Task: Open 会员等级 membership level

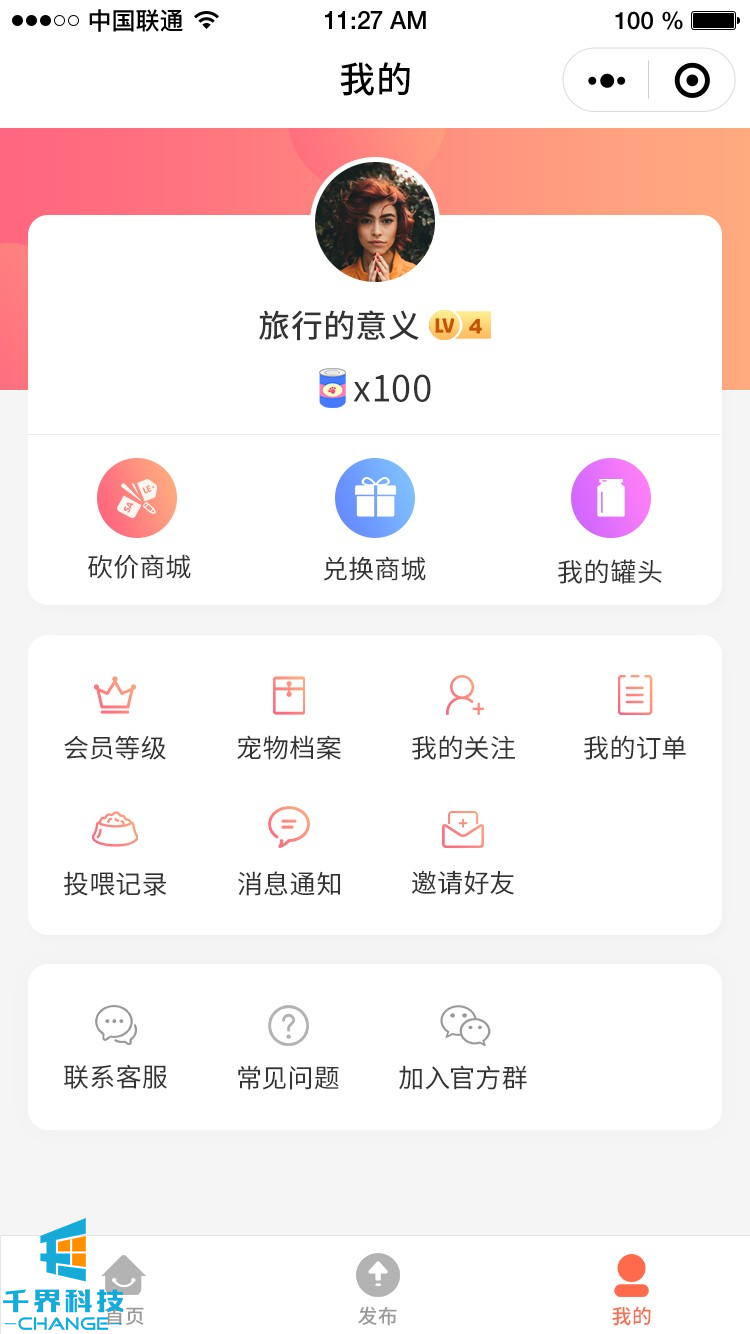Action: [115, 716]
